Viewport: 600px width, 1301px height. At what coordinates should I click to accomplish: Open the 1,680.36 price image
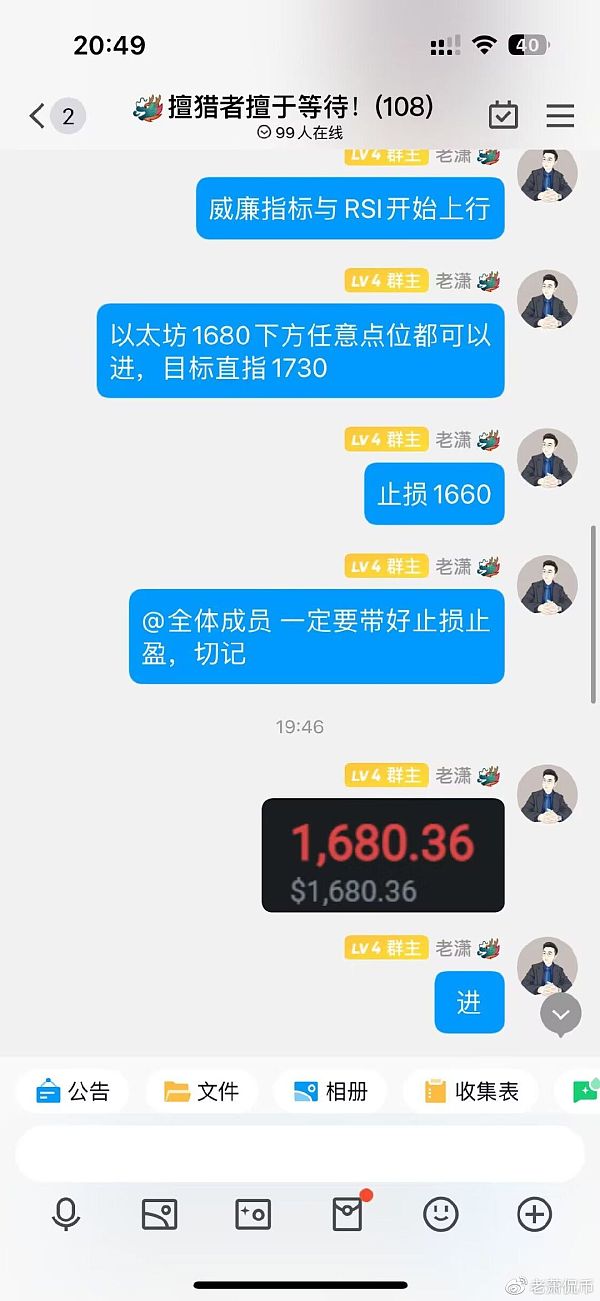point(383,855)
